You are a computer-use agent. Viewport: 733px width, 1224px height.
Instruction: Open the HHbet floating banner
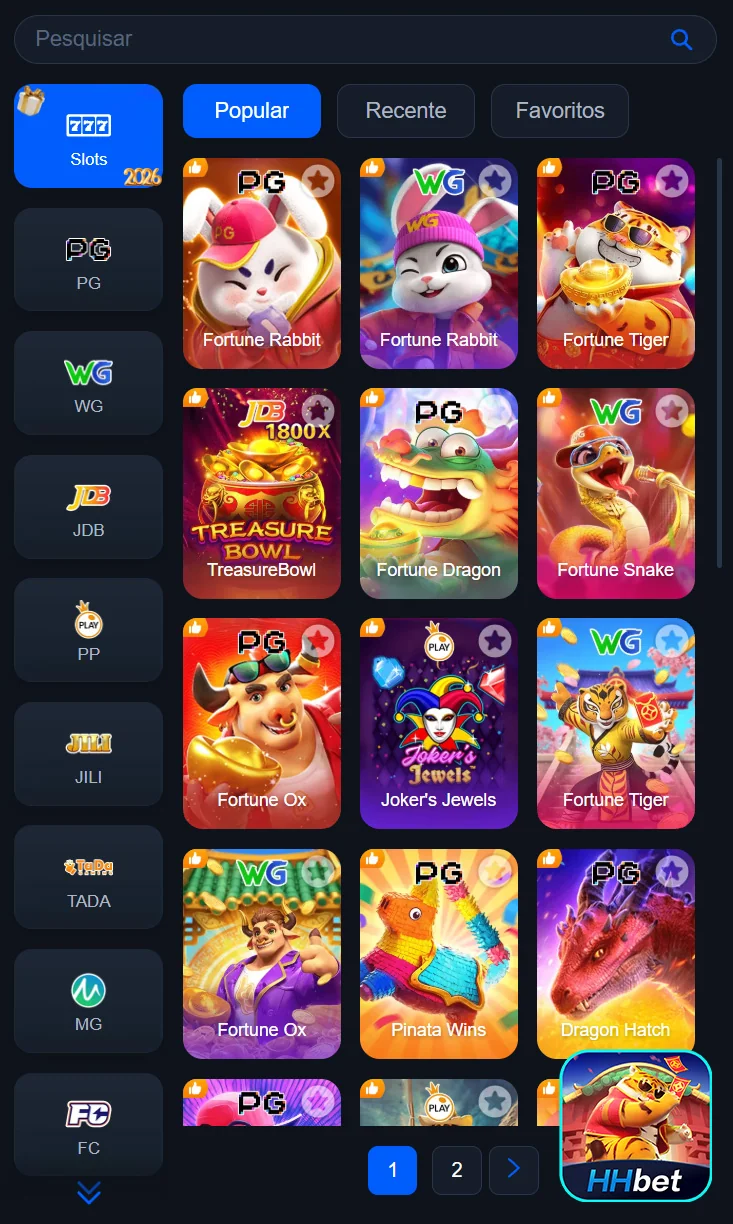[635, 1126]
